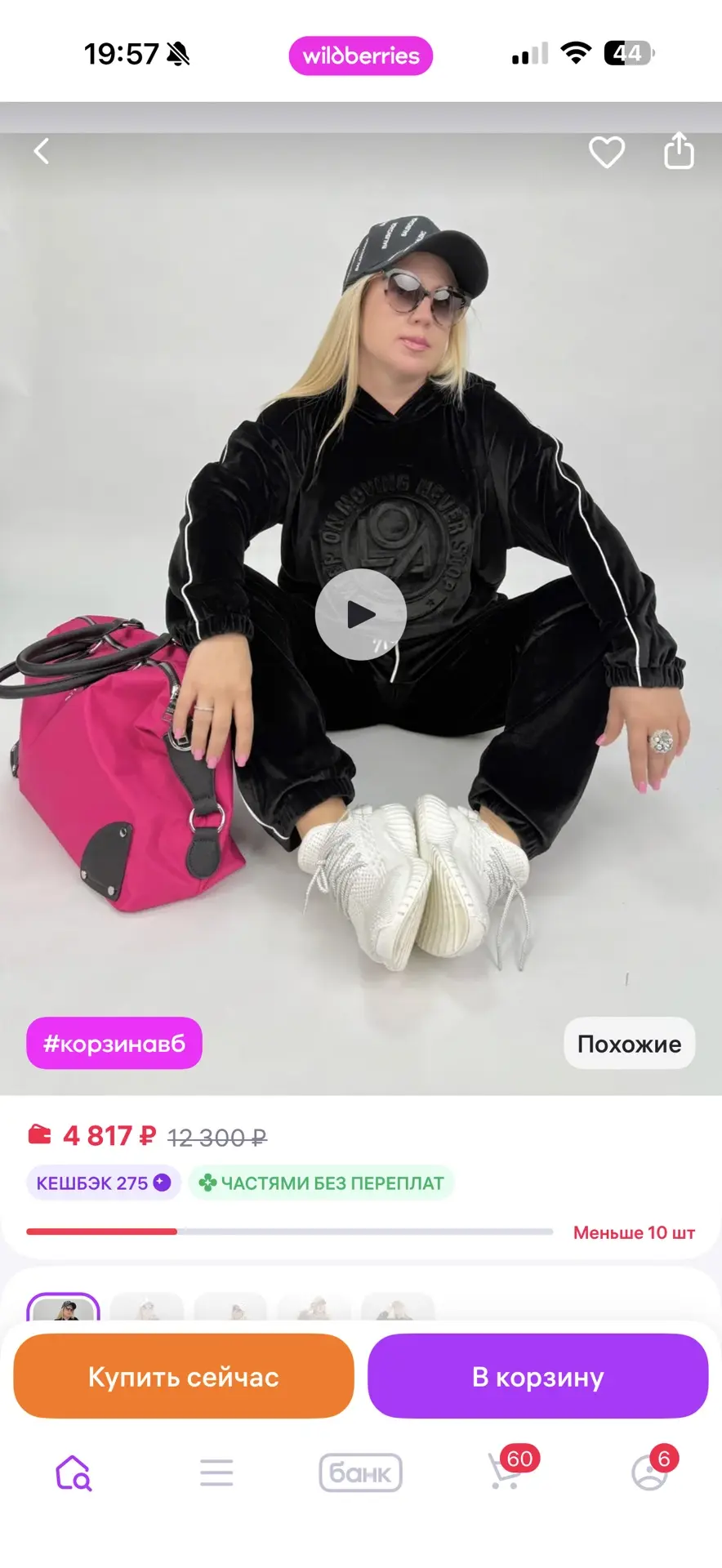Open ЧАСТЯМИ БЕЗ ПЕРЕПЛАТ installment info
Viewport: 722px width, 1568px height.
pos(321,1183)
